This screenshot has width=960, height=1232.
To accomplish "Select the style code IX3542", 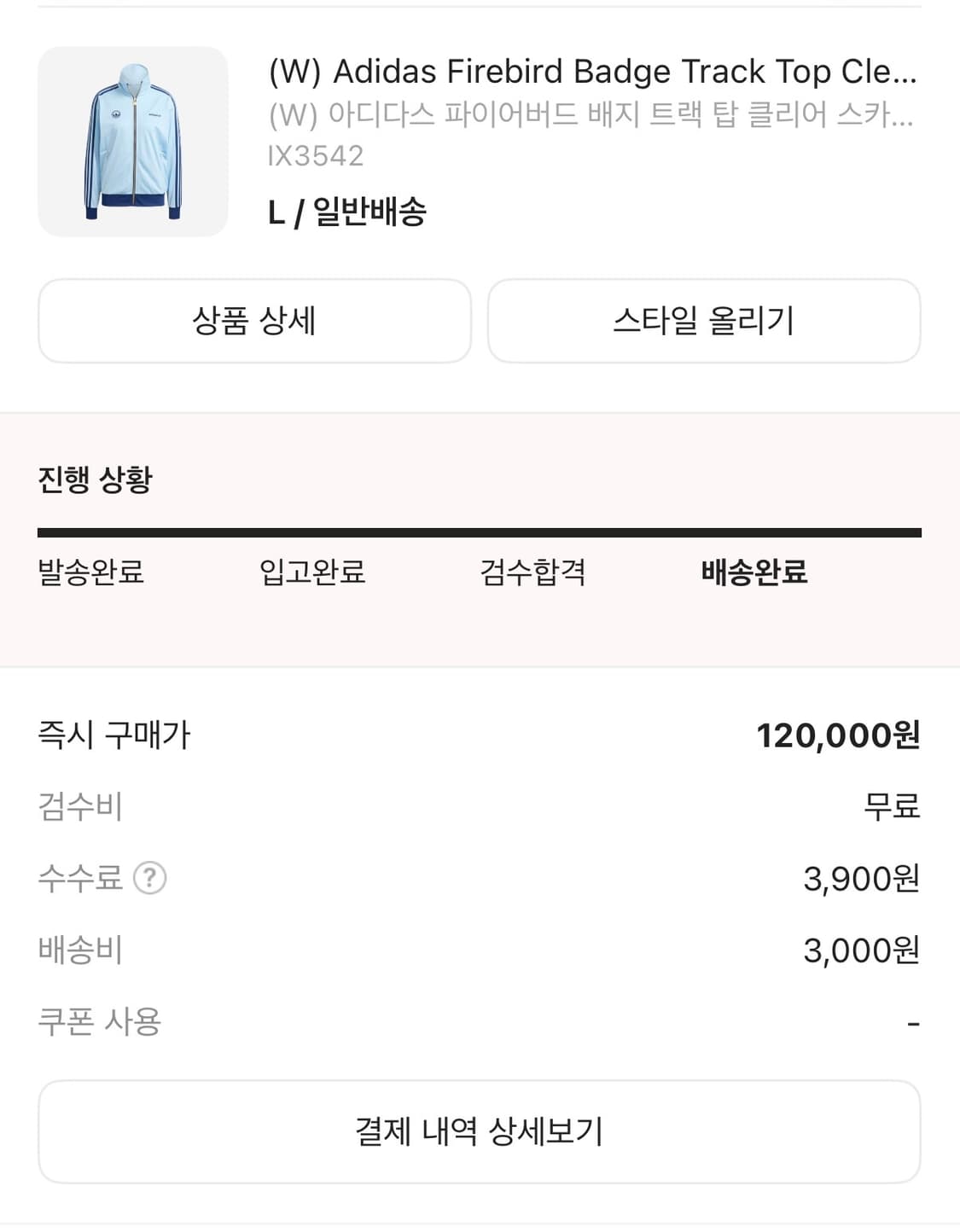I will click(x=316, y=156).
